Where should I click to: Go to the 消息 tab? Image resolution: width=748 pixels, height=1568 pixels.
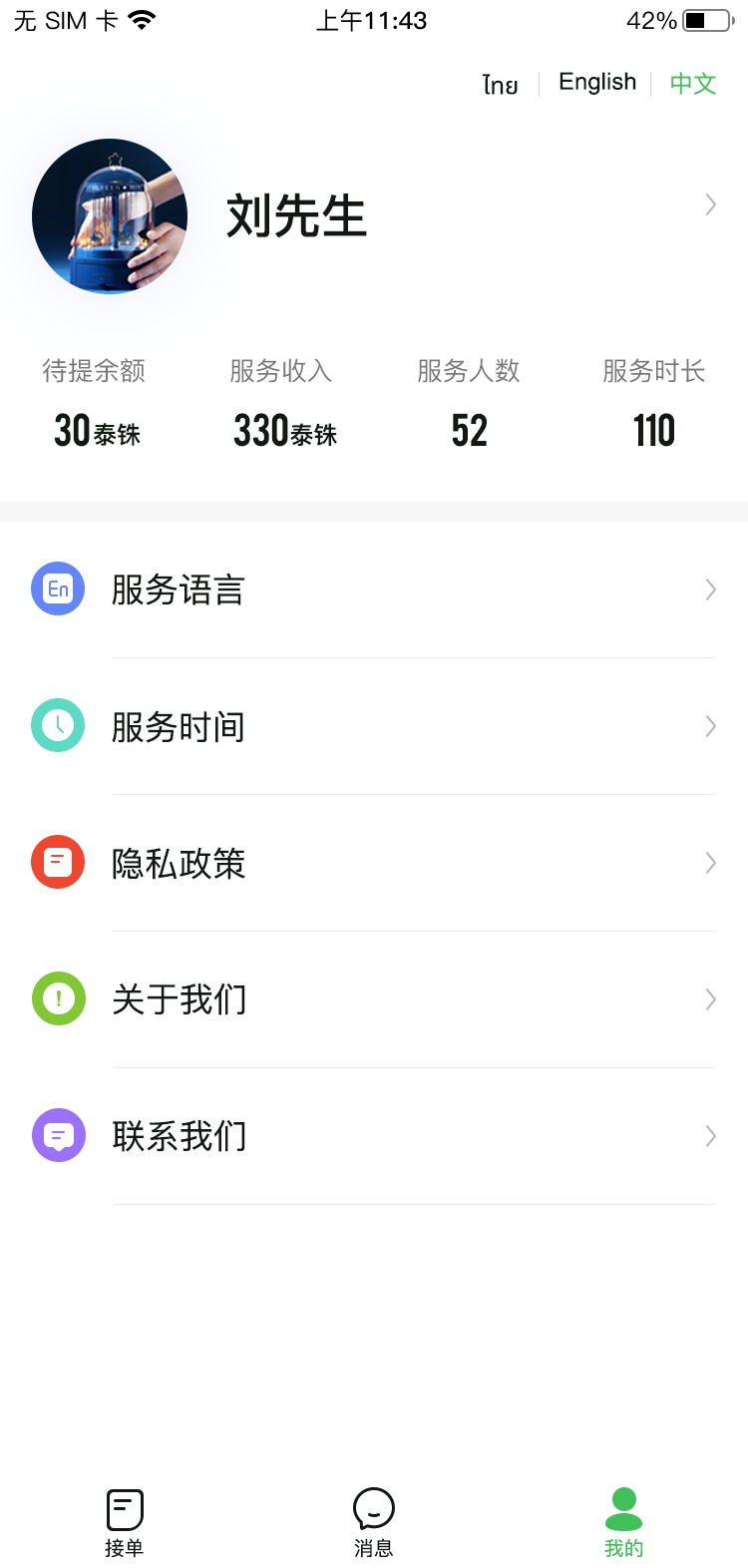pyautogui.click(x=374, y=1522)
